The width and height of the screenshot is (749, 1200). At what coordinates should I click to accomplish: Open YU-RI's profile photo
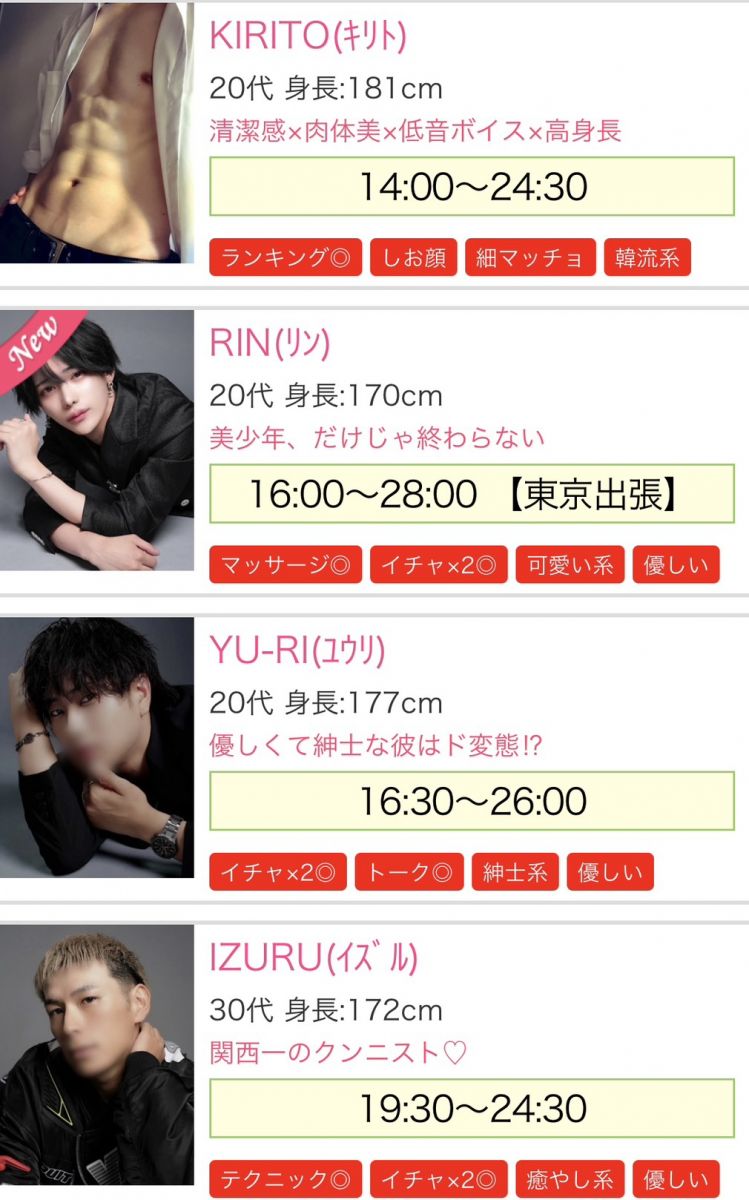coord(96,747)
